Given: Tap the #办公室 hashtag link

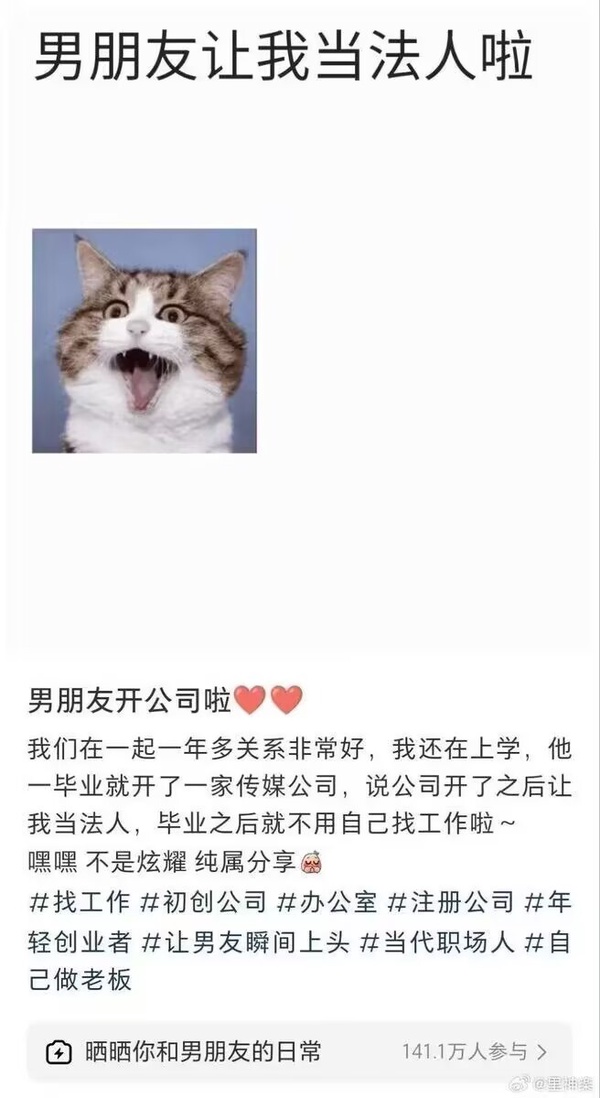Looking at the screenshot, I should click(327, 901).
